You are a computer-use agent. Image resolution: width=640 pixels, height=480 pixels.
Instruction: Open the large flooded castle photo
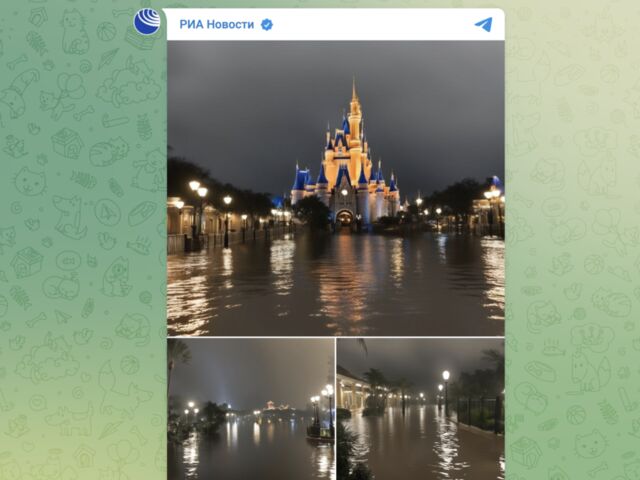335,187
